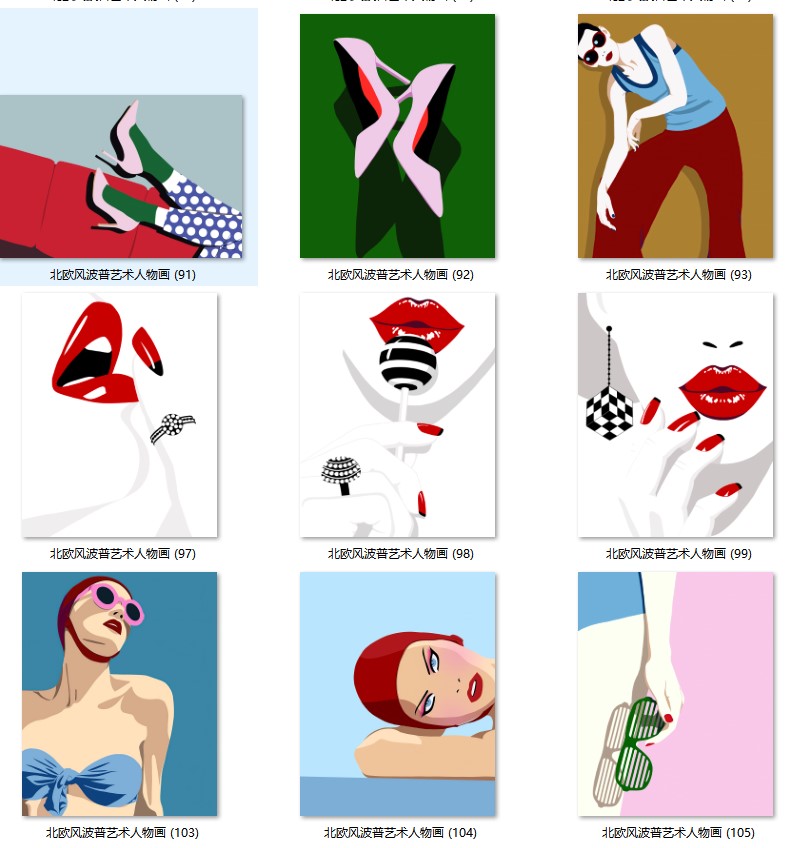Open the pink sunglasses woman picture (103)

120,694
